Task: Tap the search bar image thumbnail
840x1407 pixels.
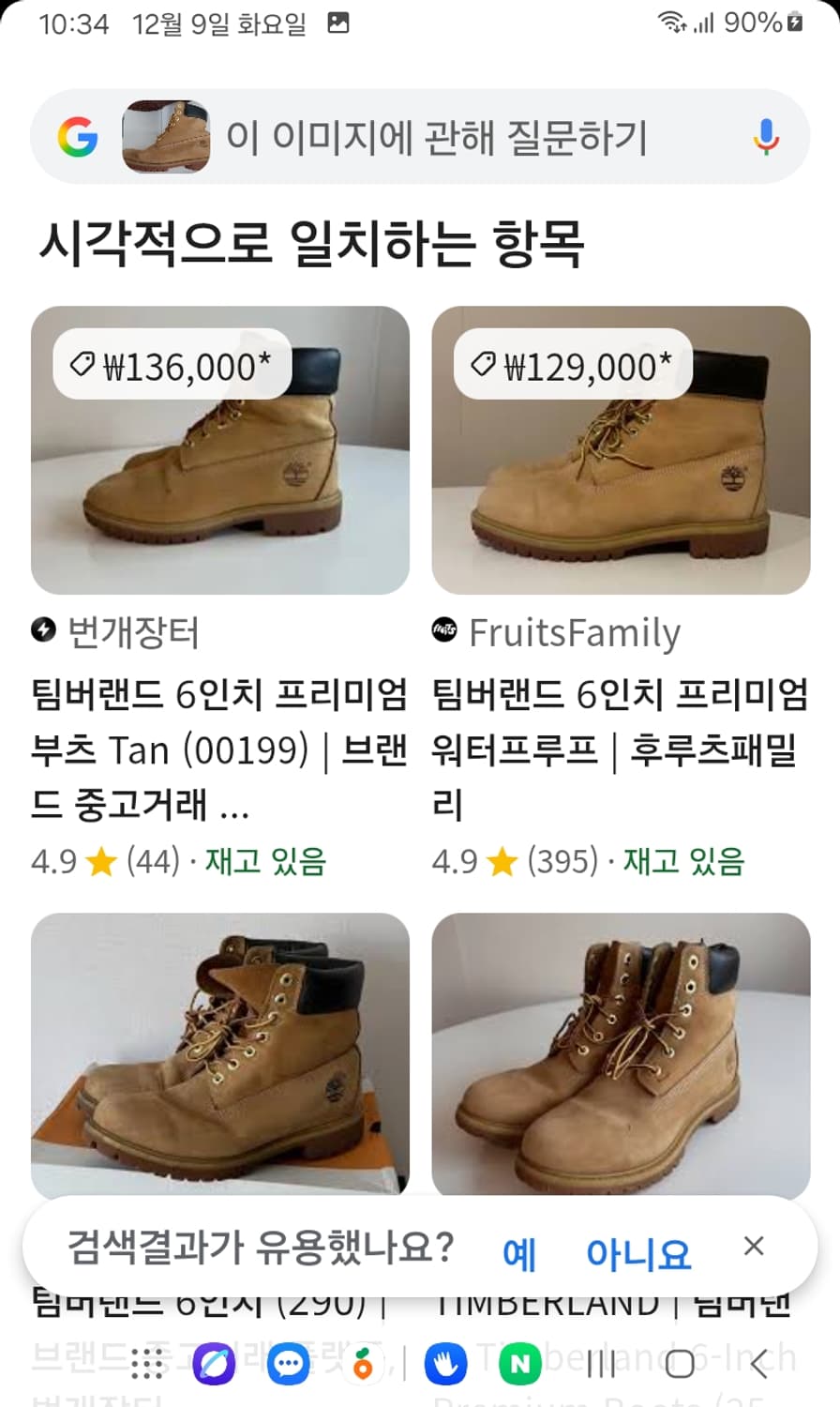Action: pyautogui.click(x=167, y=137)
